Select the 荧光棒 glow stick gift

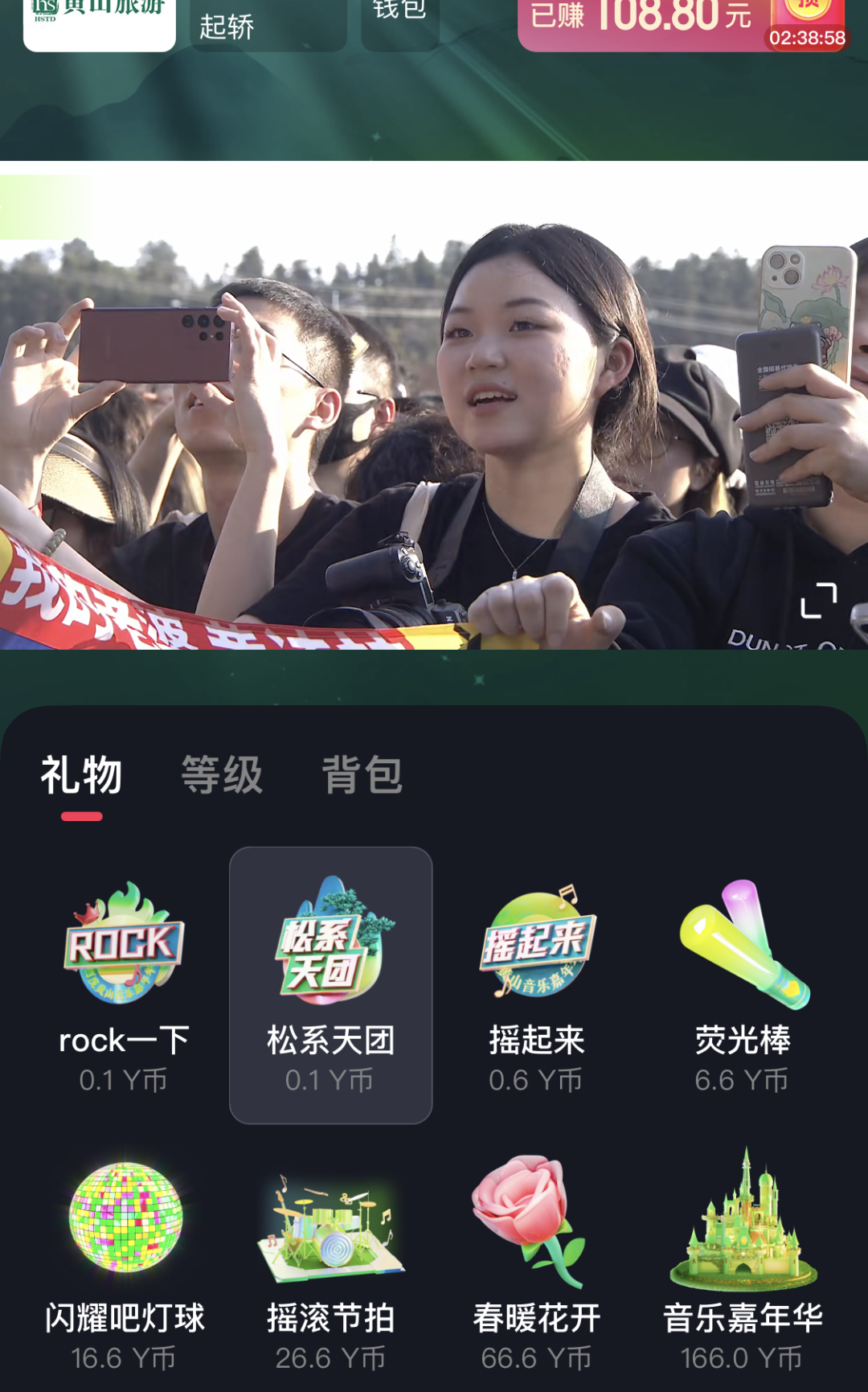[x=743, y=985]
